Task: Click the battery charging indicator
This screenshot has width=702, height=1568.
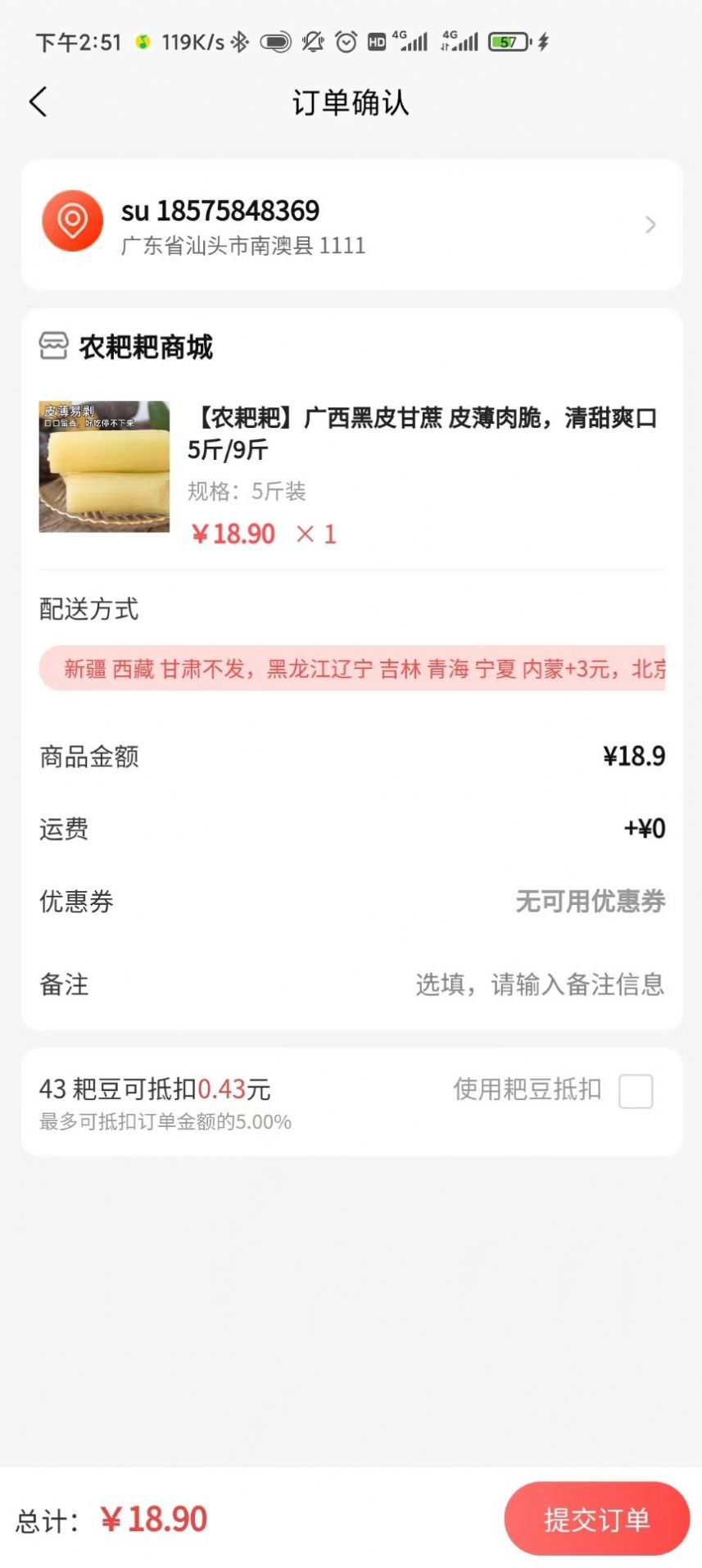Action: coord(543,40)
